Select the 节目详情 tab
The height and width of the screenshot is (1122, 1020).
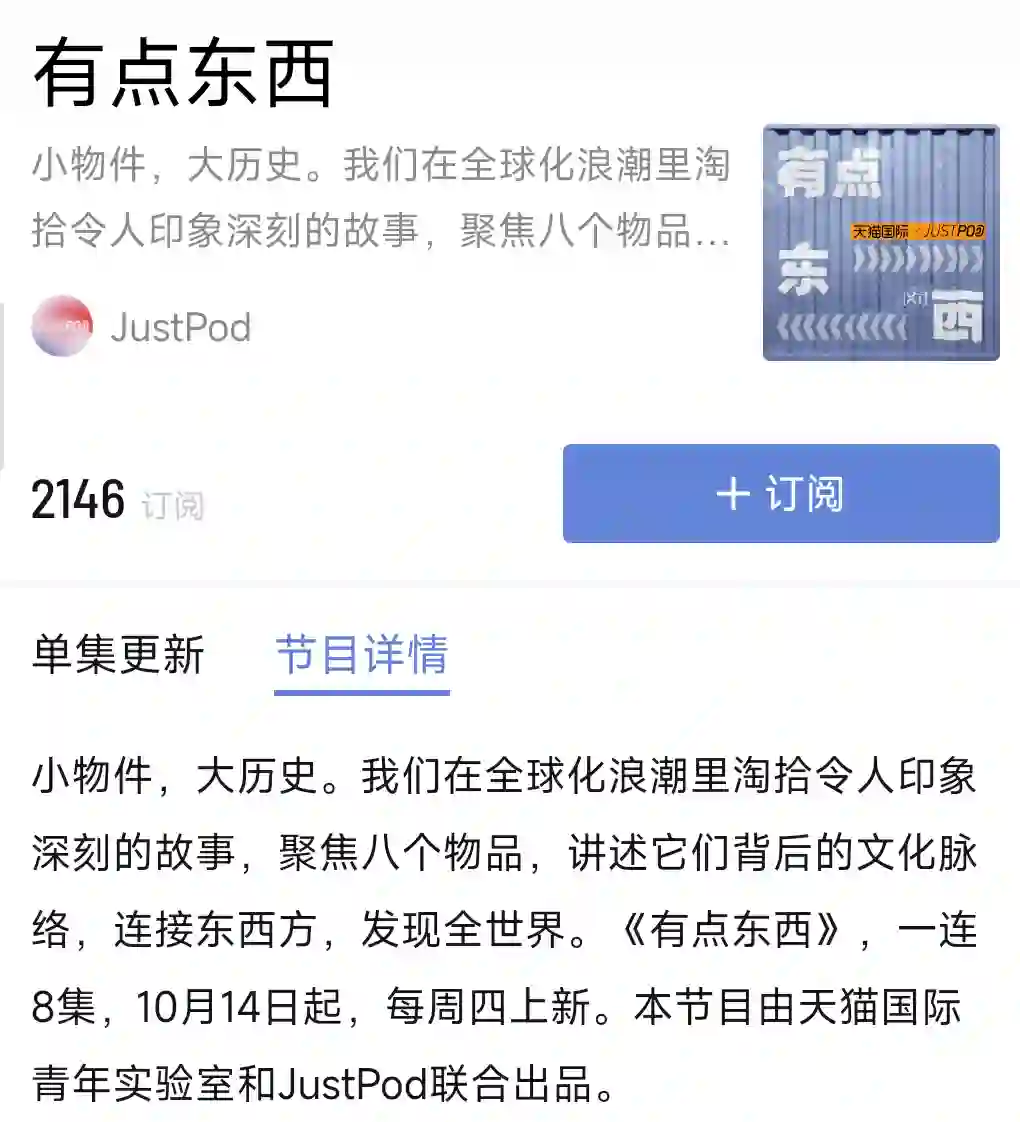tap(361, 656)
